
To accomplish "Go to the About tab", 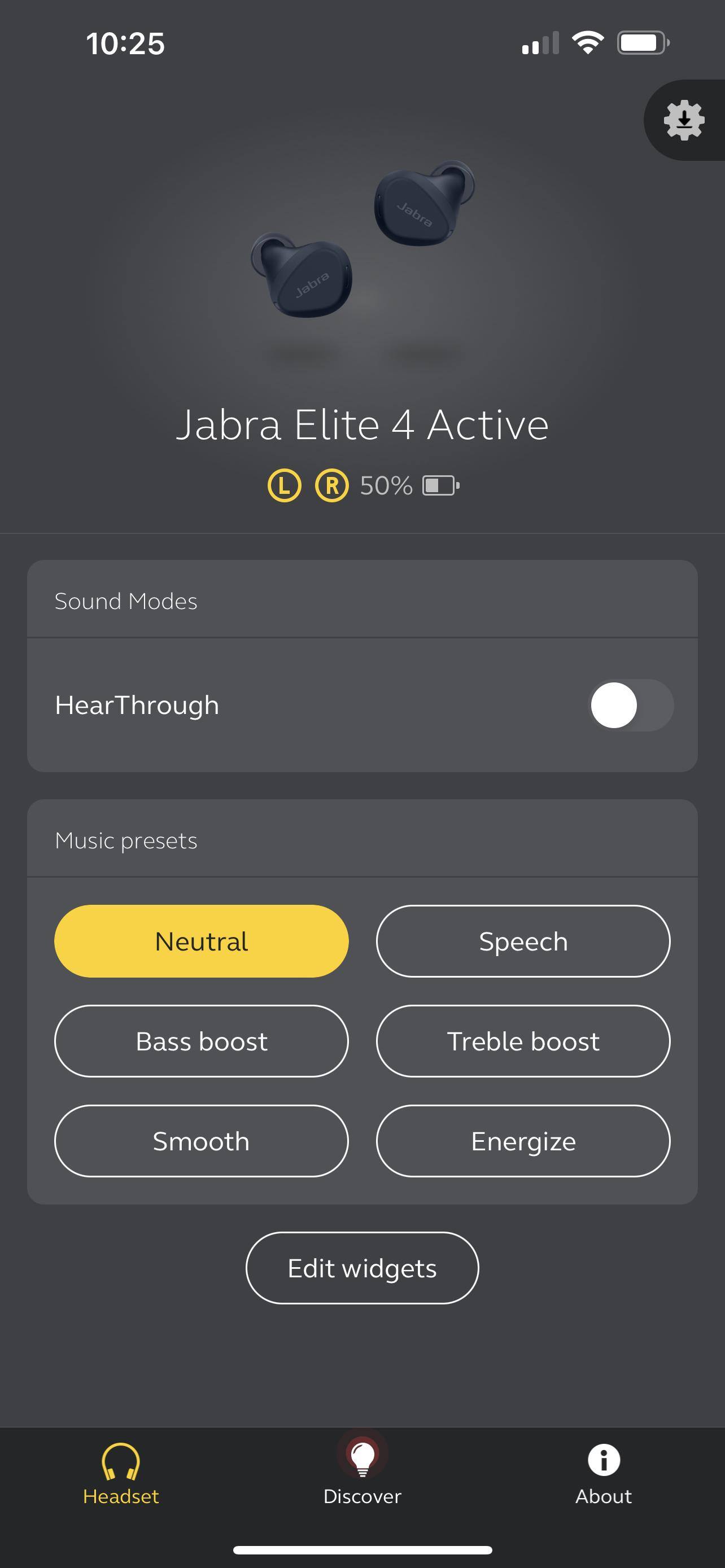I will pos(603,1473).
